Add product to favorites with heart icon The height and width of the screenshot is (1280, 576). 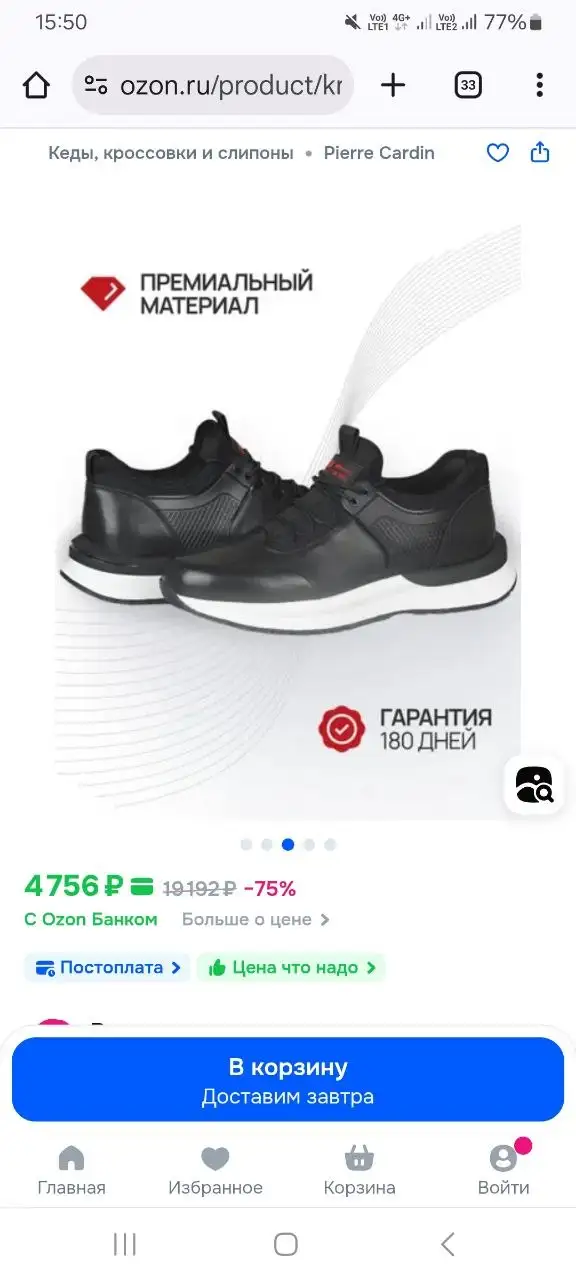[497, 153]
